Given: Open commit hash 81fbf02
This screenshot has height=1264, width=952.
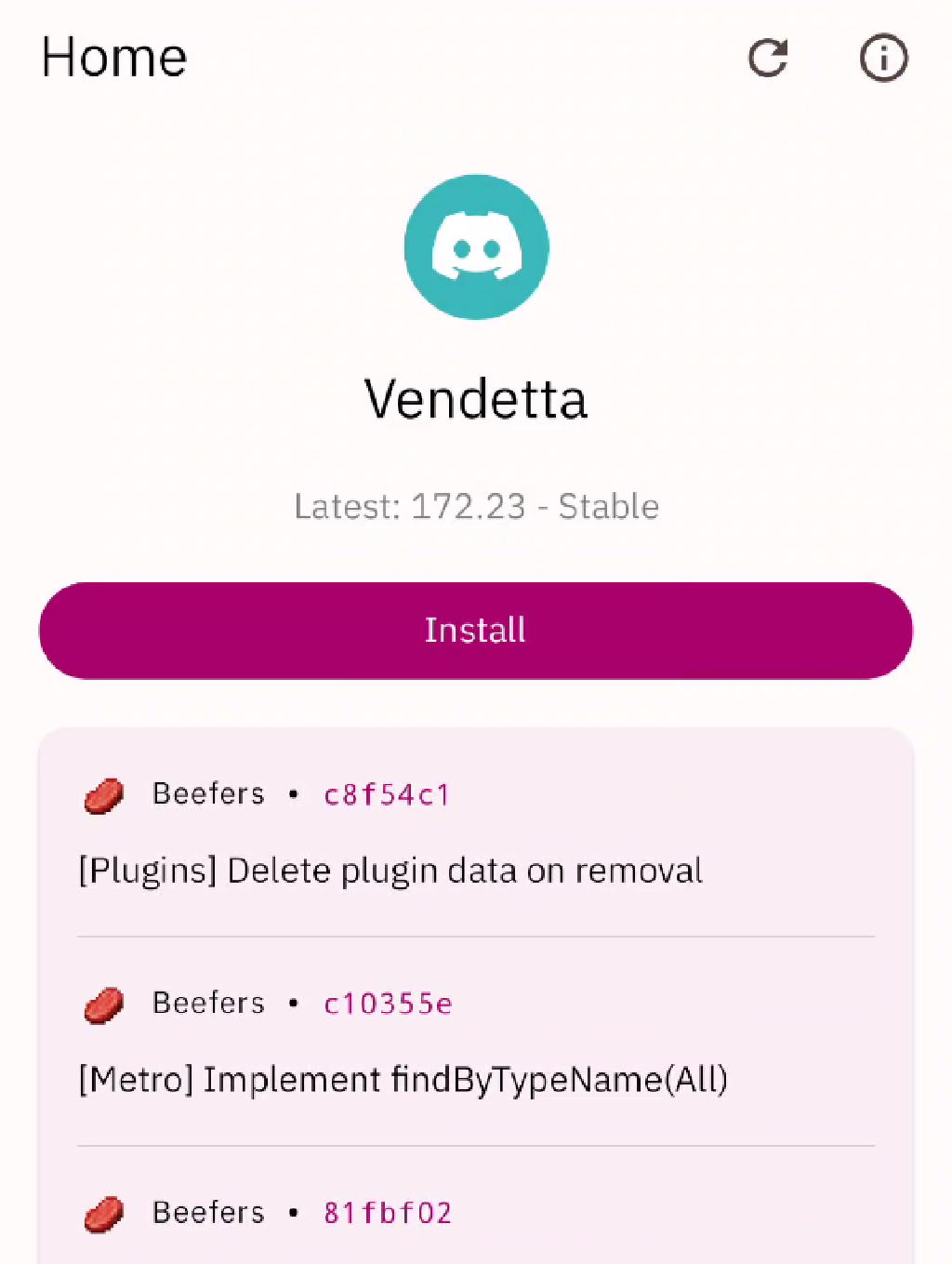Looking at the screenshot, I should point(387,1213).
